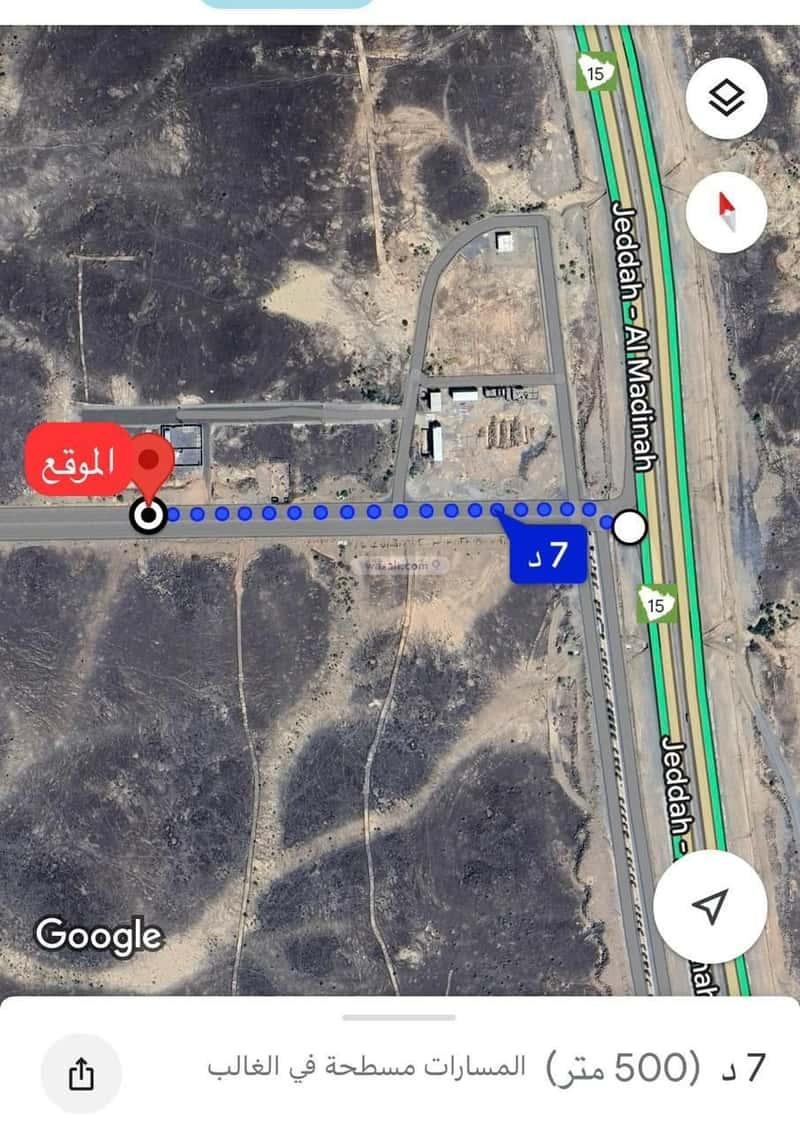Open the map layers selector
Viewport: 800px width, 1130px height.
coord(727,99)
